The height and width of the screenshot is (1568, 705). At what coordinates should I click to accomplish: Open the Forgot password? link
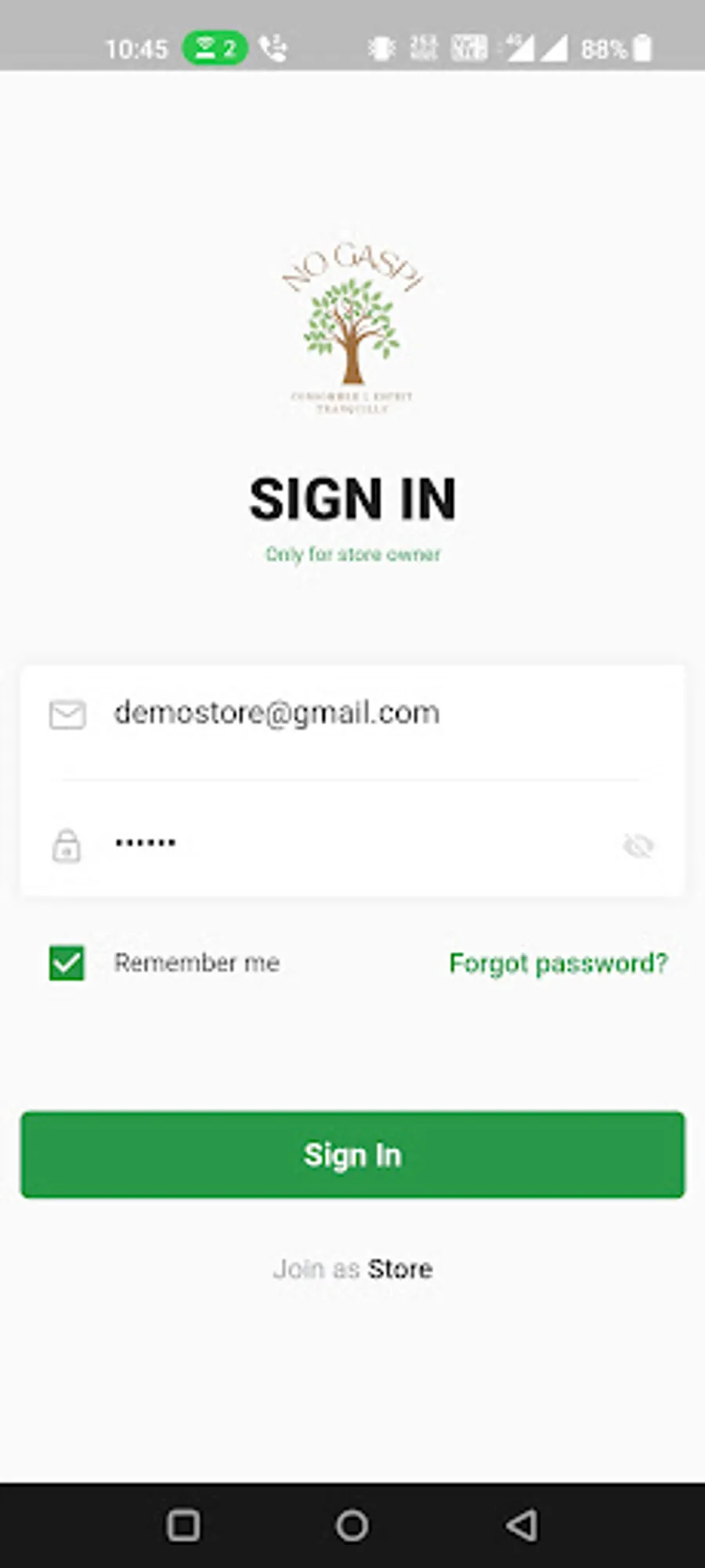558,963
